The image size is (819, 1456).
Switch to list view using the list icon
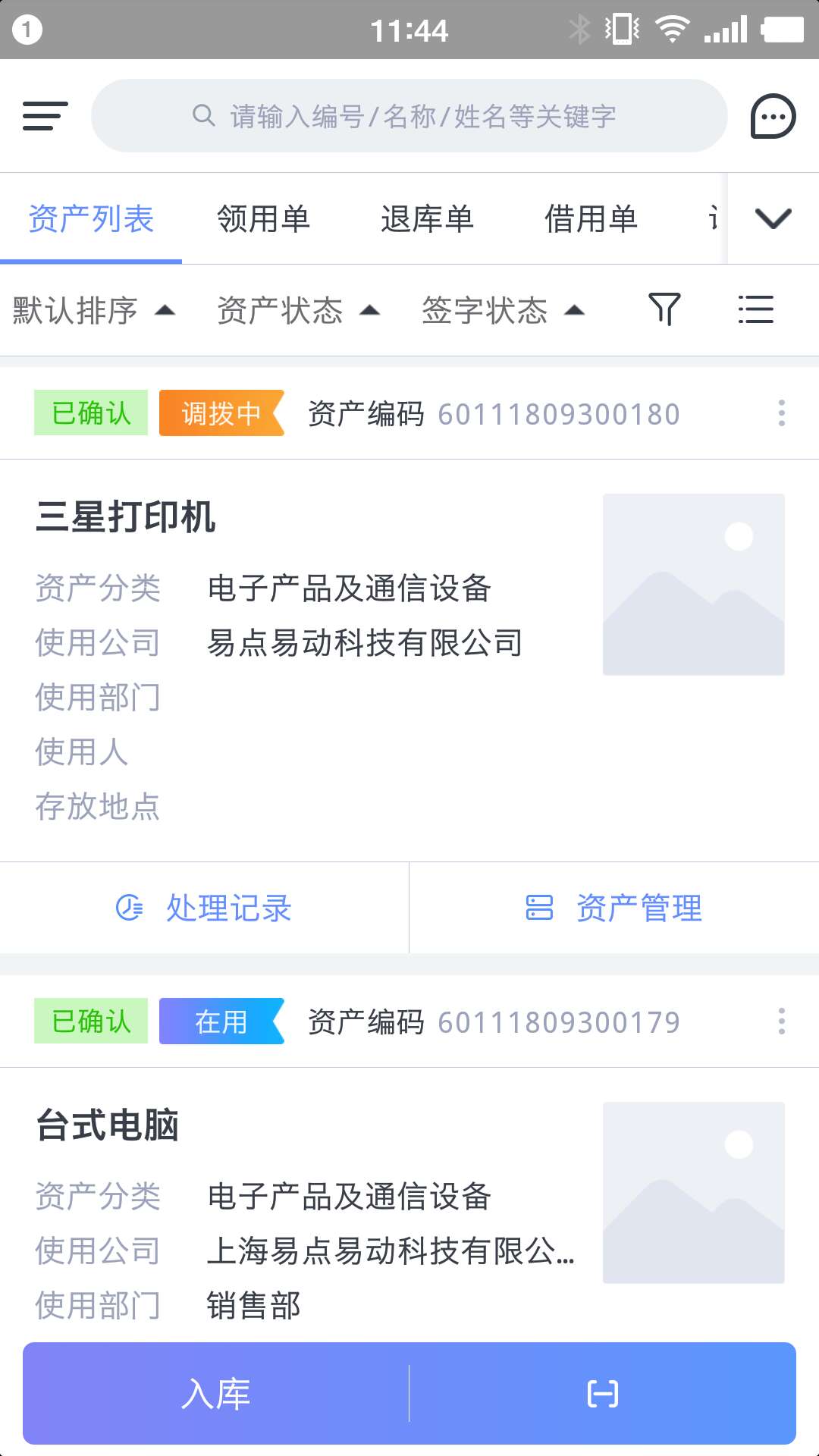(756, 309)
